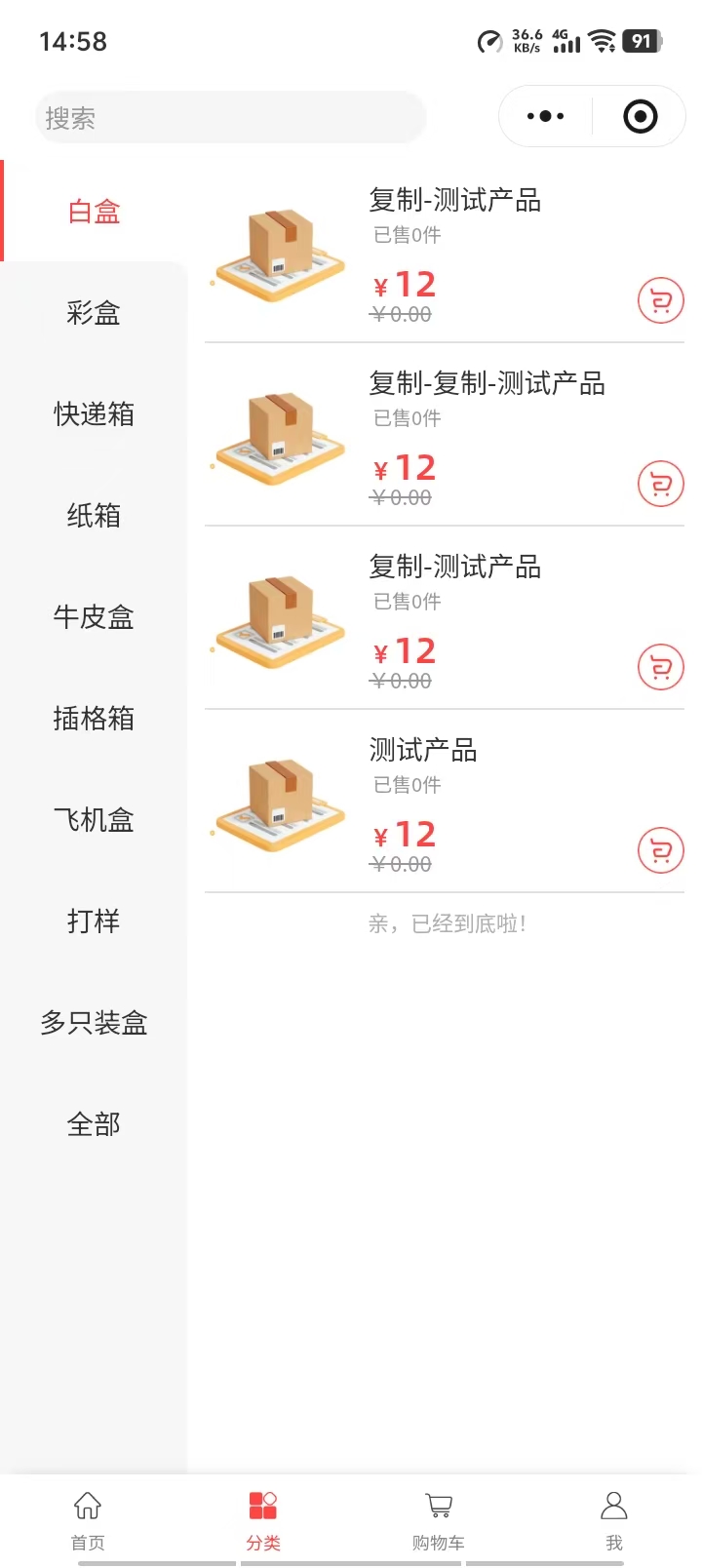Switch to the 插格箱 category
Viewport: 702px width, 1568px height.
point(94,719)
